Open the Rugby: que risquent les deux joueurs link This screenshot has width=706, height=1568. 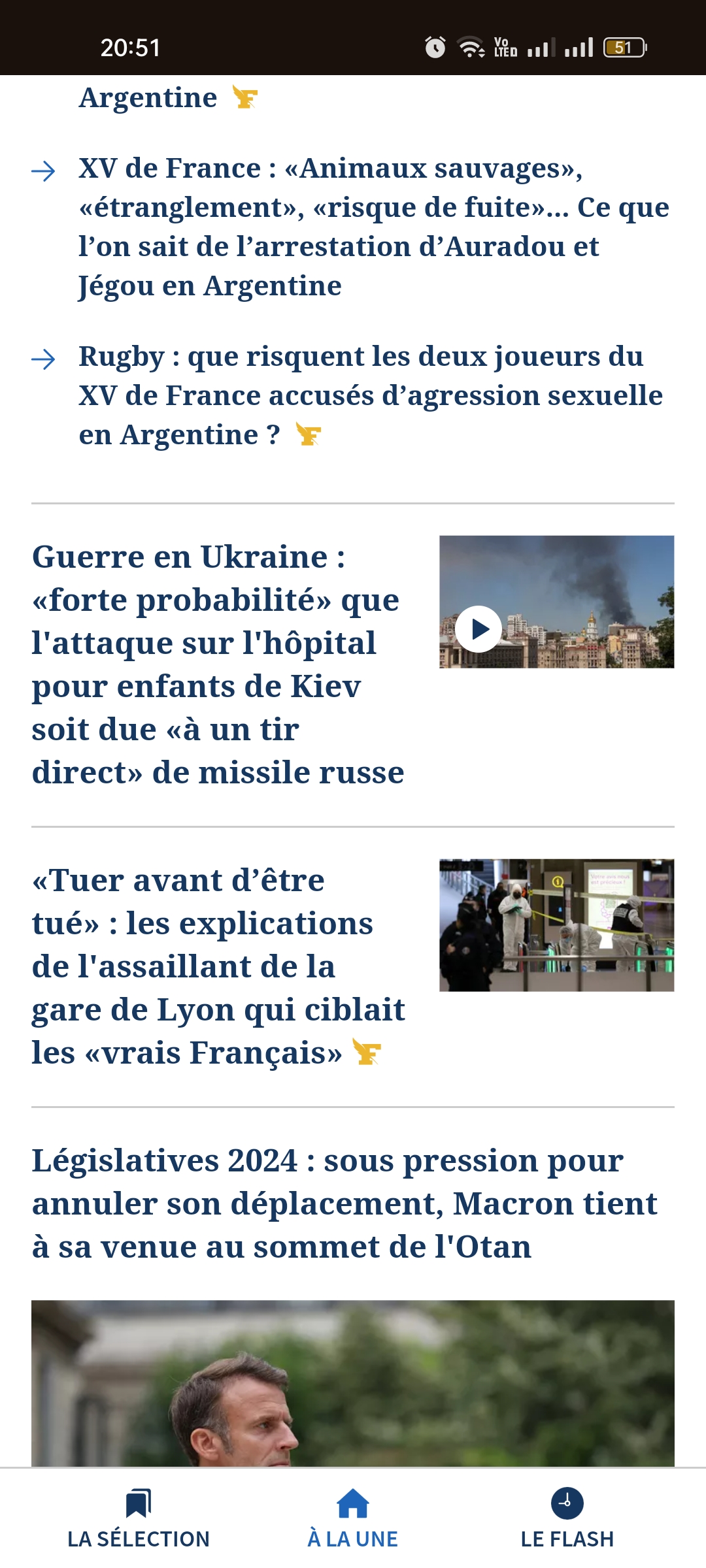coord(369,395)
